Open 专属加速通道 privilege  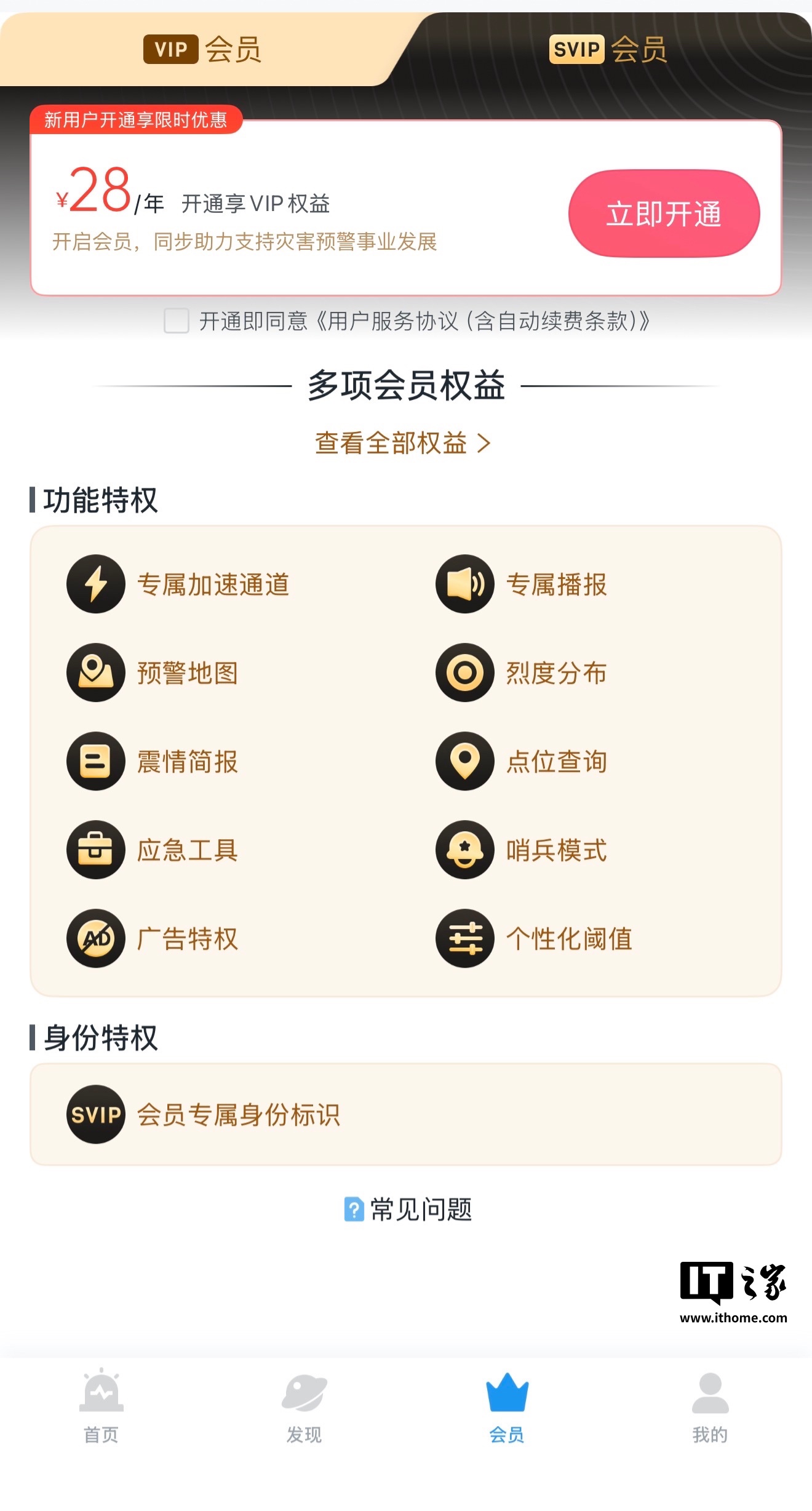178,584
